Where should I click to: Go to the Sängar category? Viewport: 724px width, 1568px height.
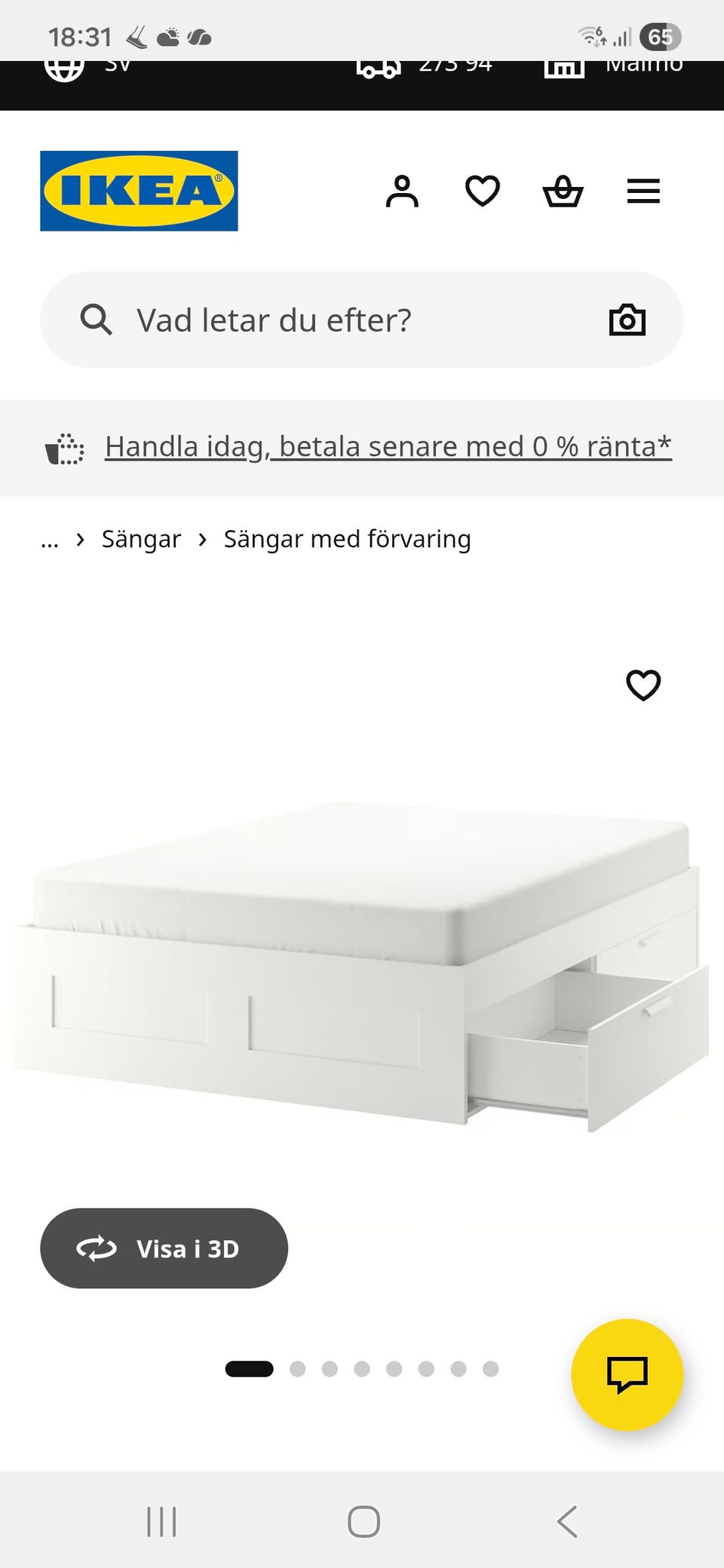click(x=140, y=539)
